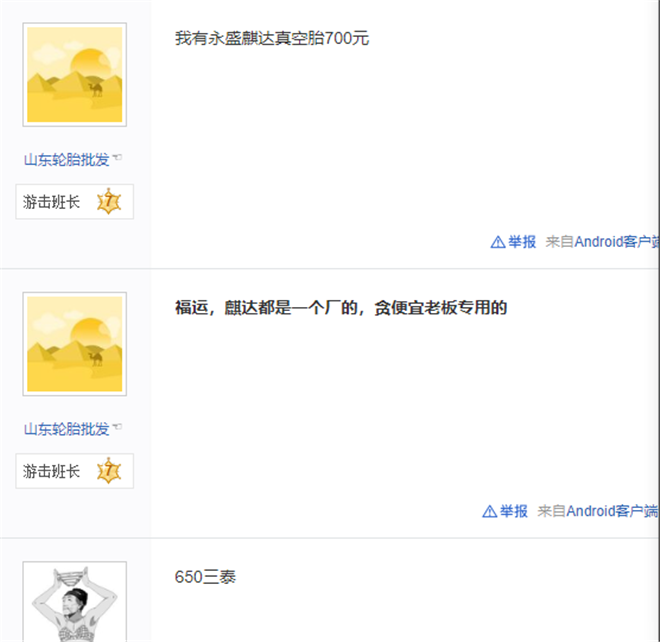Report the 贪便宜老板专用的 reply via 举报
The height and width of the screenshot is (642, 660).
pos(506,511)
